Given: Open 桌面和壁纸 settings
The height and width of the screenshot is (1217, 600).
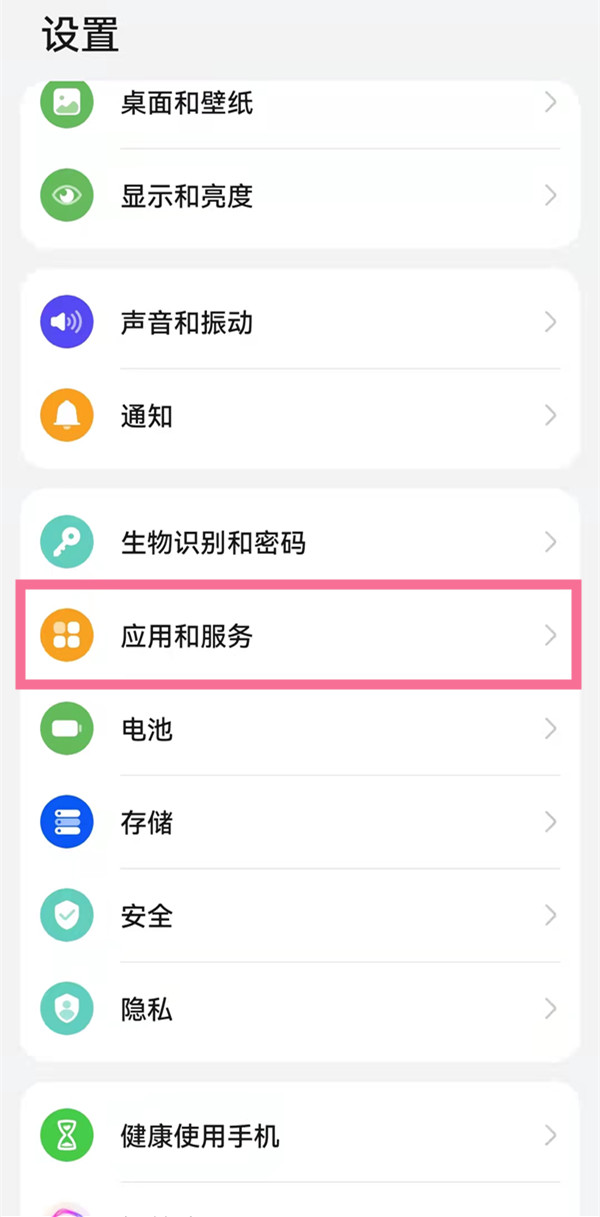Looking at the screenshot, I should tap(300, 103).
